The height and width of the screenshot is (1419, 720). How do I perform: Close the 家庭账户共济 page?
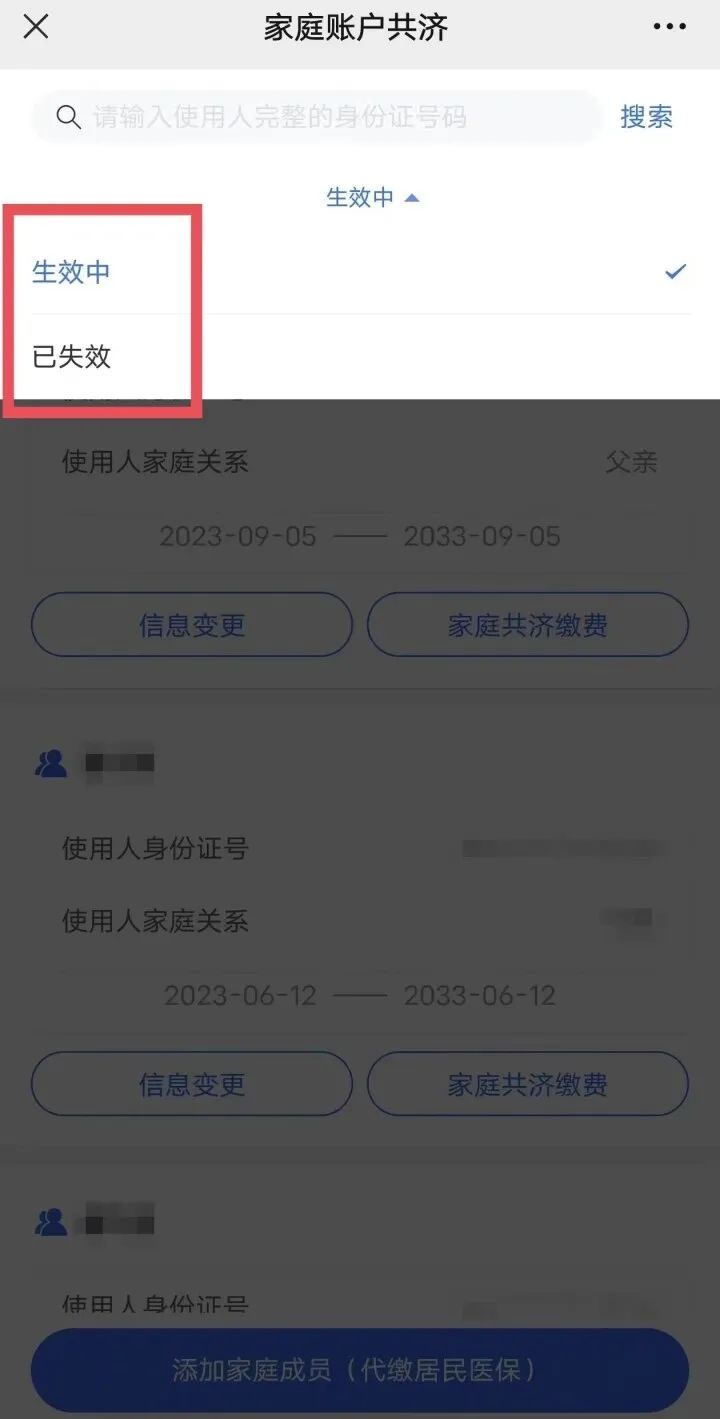36,27
